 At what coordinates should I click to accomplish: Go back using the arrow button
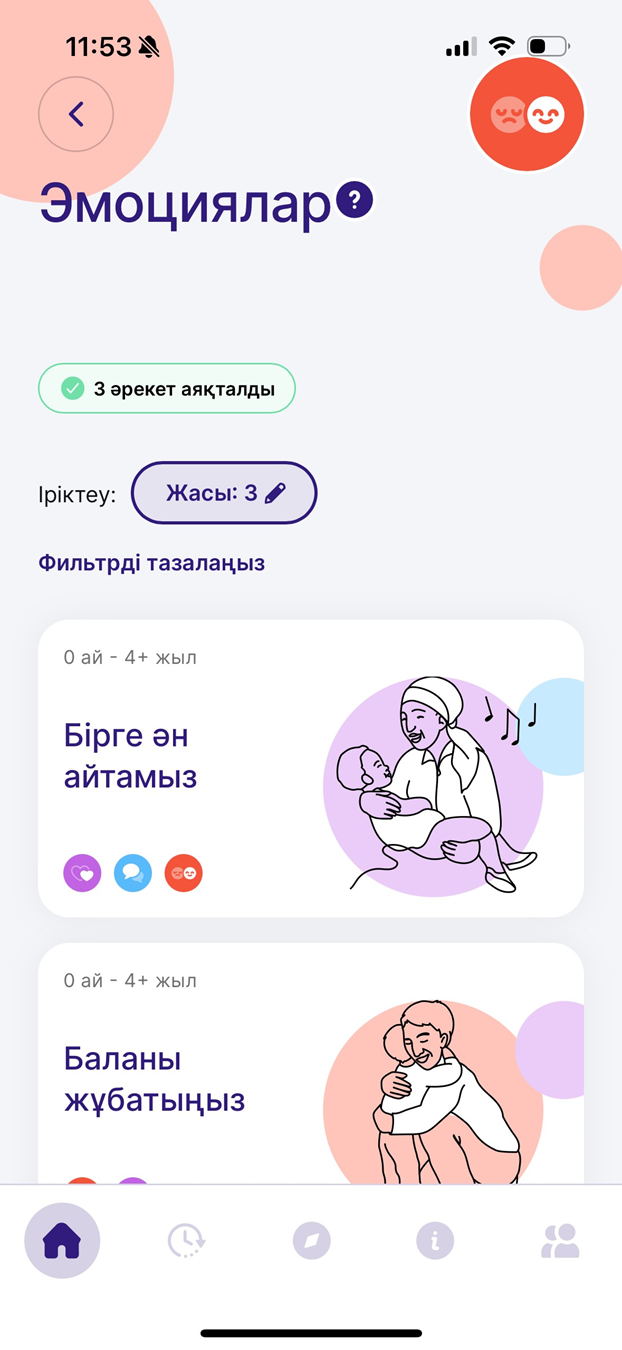pos(76,114)
